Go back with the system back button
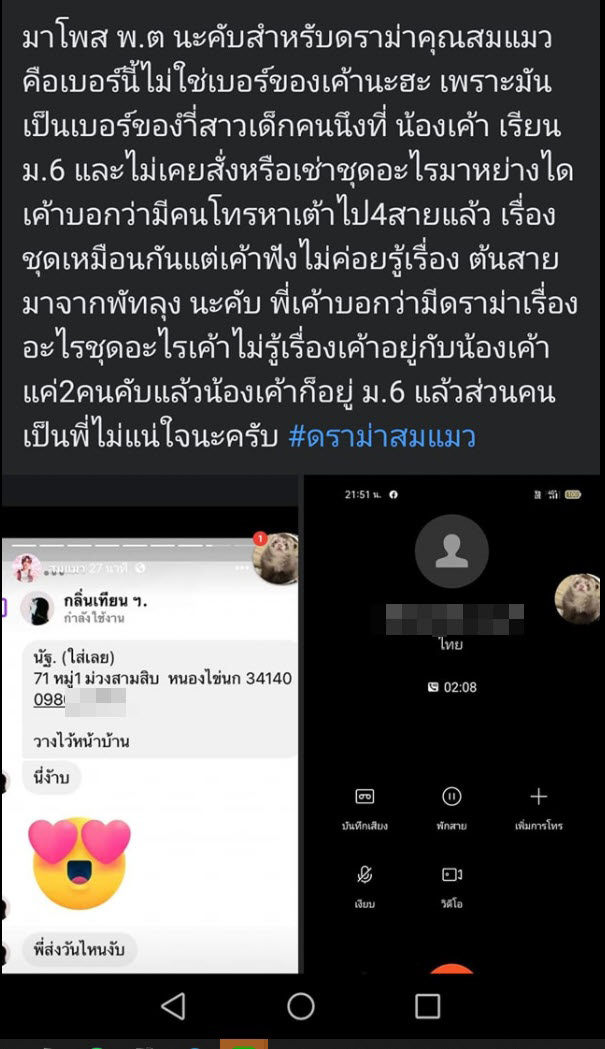 (173, 1005)
